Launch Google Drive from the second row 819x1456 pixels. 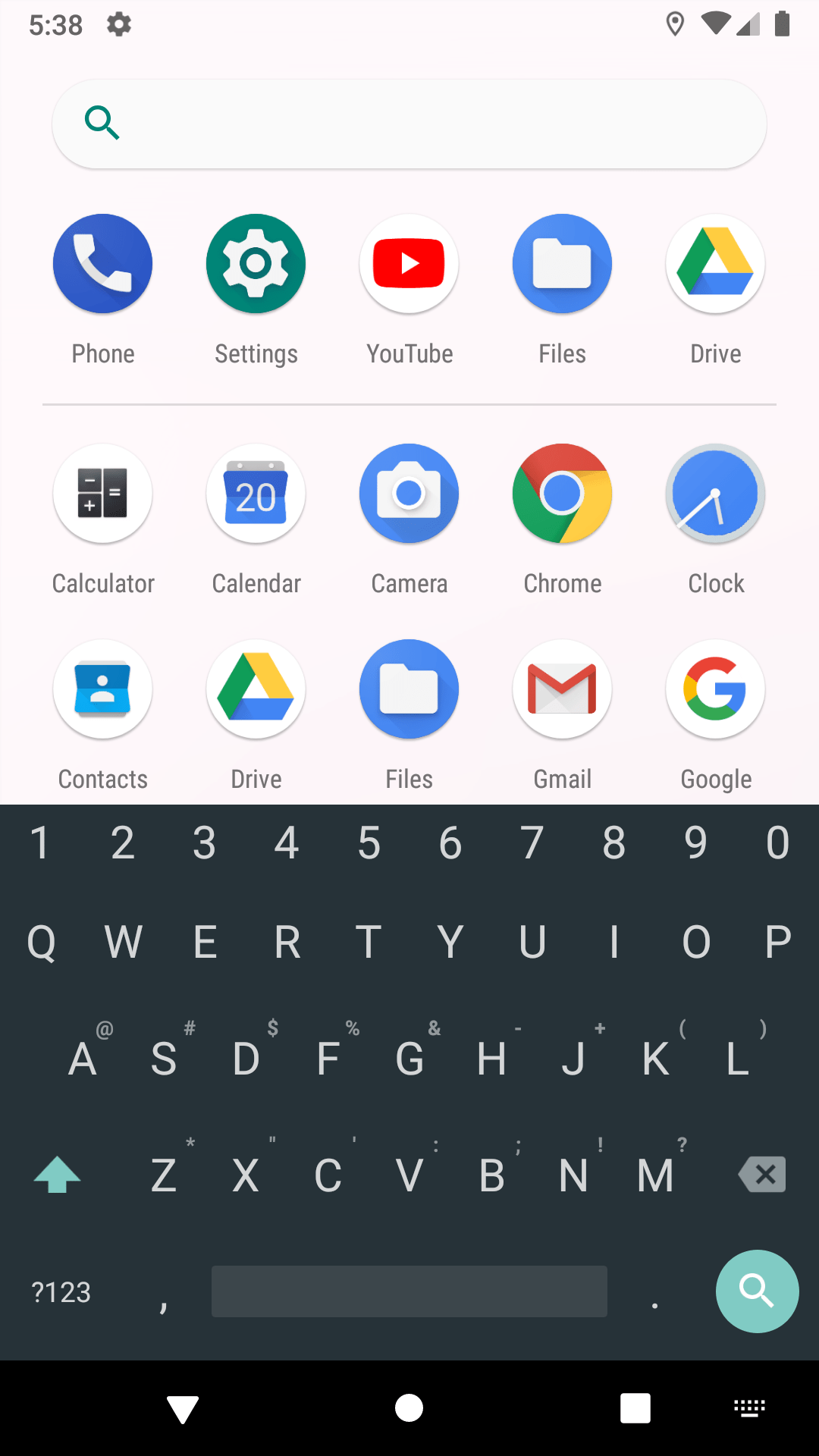tap(256, 689)
